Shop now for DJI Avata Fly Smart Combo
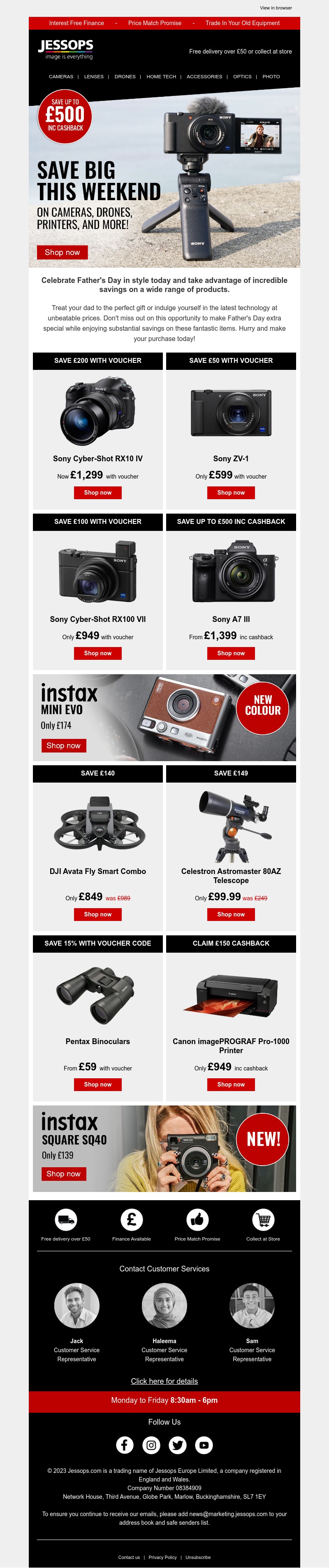The height and width of the screenshot is (1568, 329). (x=98, y=914)
